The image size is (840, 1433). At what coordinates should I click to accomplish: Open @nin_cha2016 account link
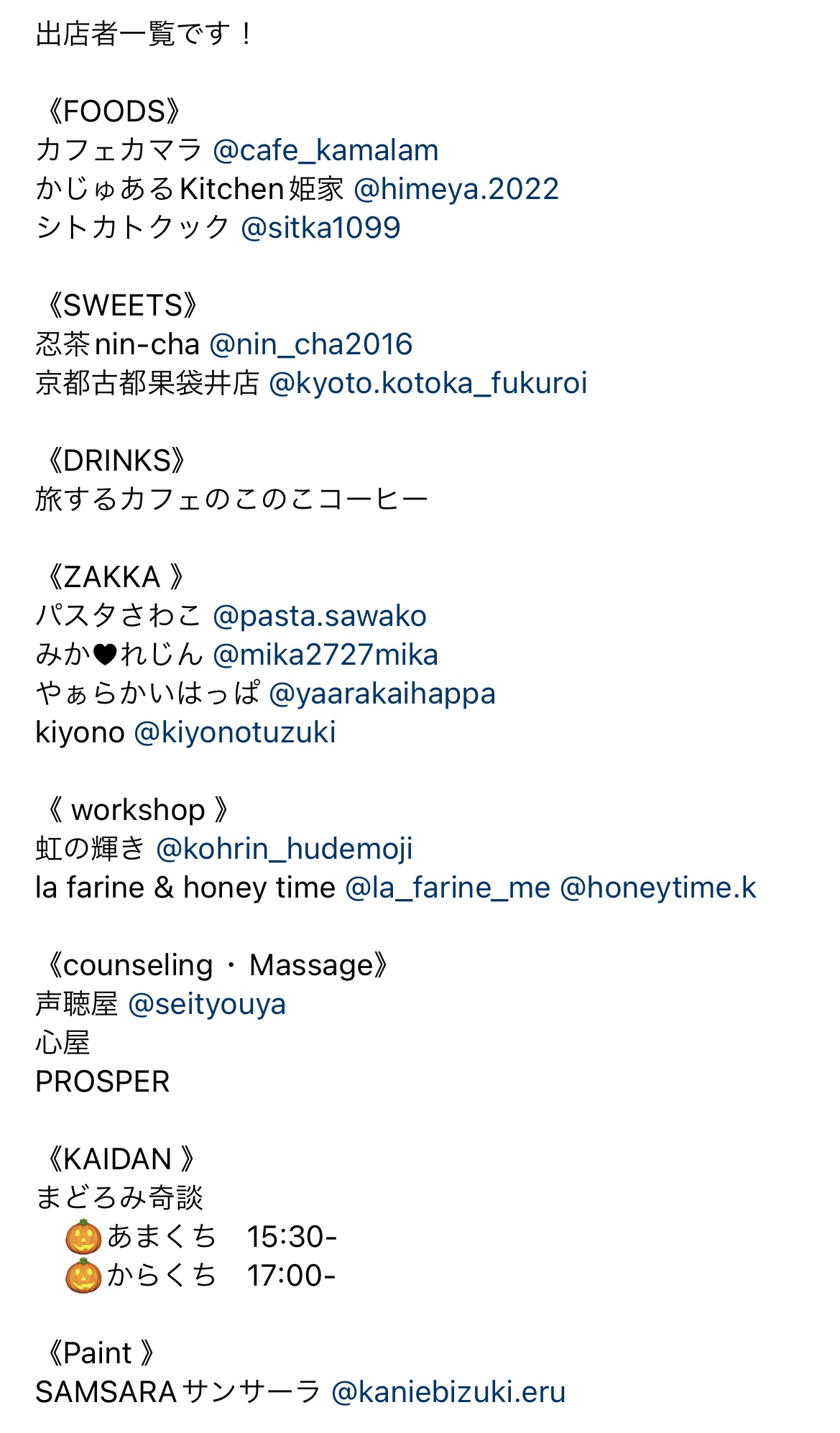[x=310, y=345]
